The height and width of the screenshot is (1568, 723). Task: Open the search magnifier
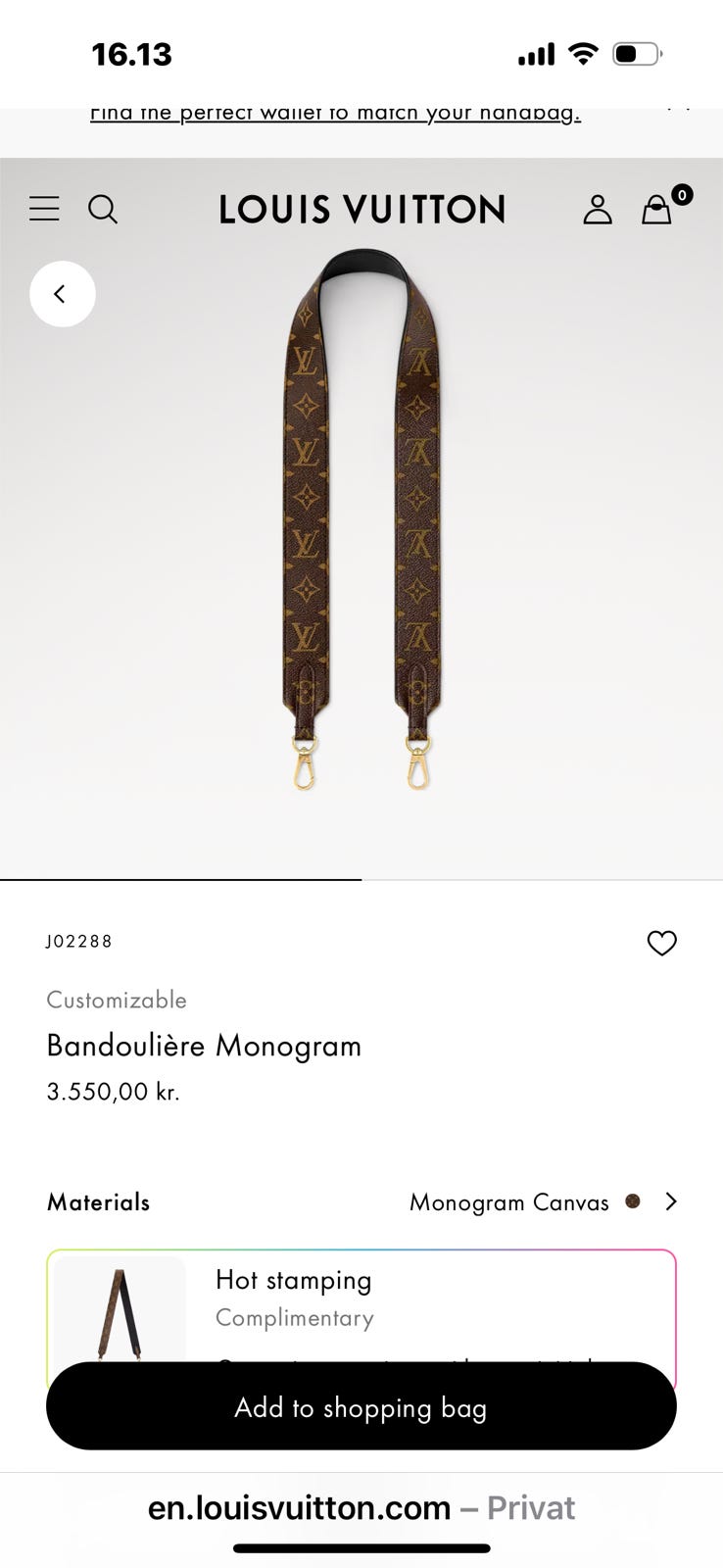click(103, 209)
